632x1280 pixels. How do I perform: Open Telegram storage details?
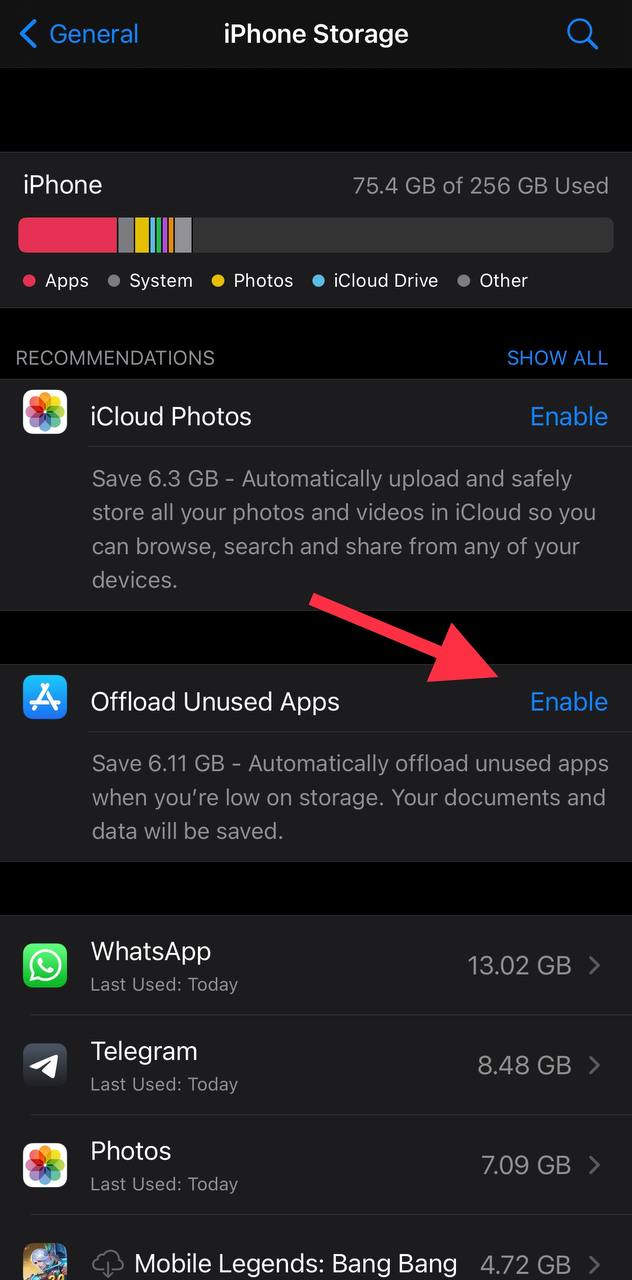pyautogui.click(x=316, y=1065)
